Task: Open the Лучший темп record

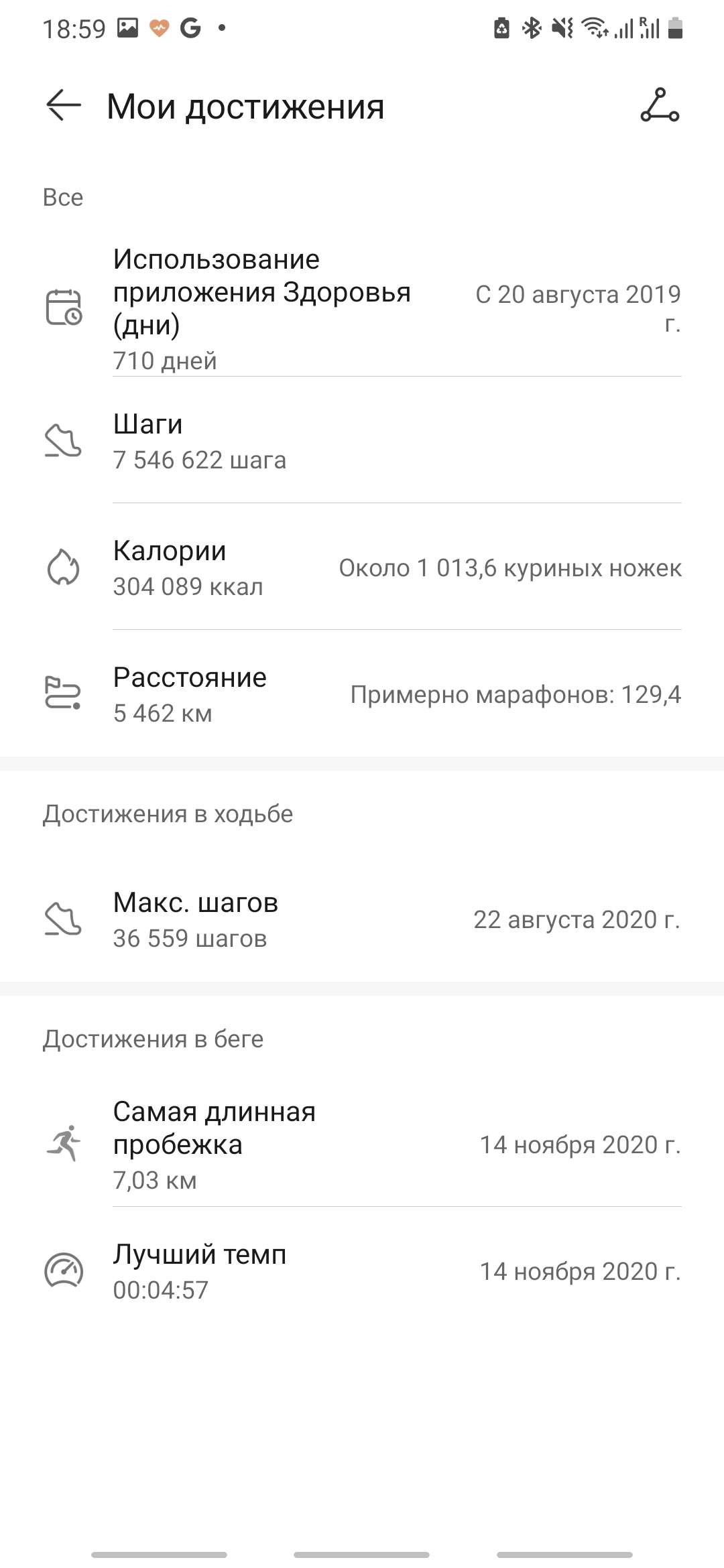Action: coord(362,1271)
